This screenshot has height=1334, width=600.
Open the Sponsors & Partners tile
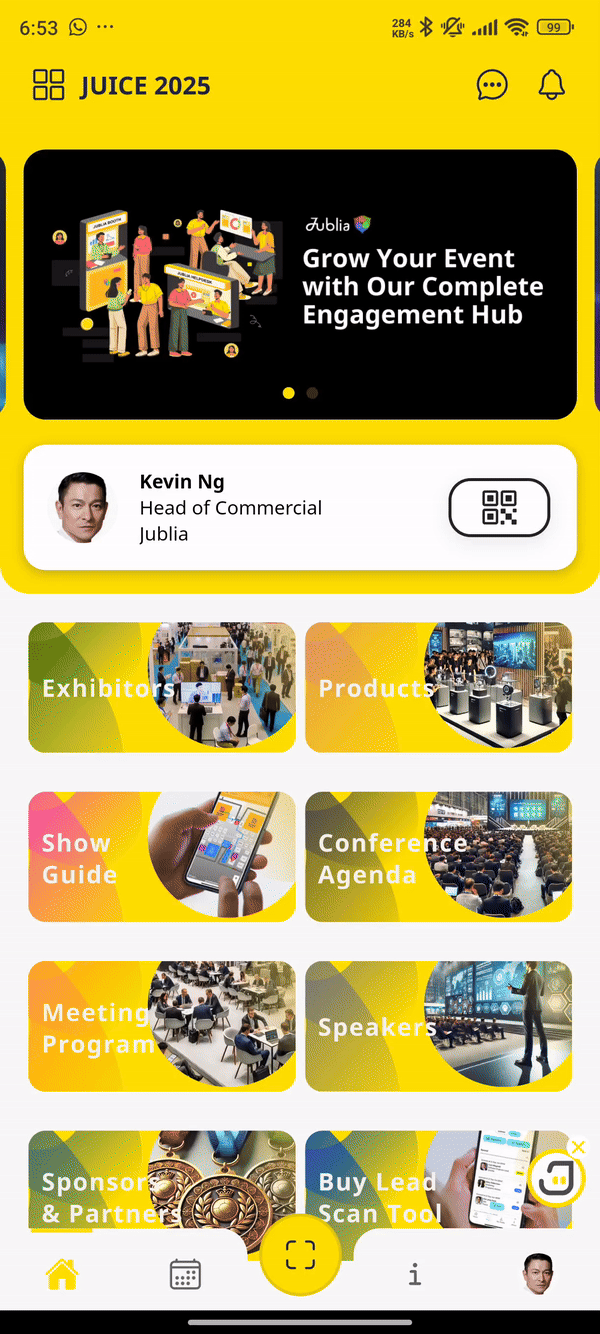[162, 1185]
